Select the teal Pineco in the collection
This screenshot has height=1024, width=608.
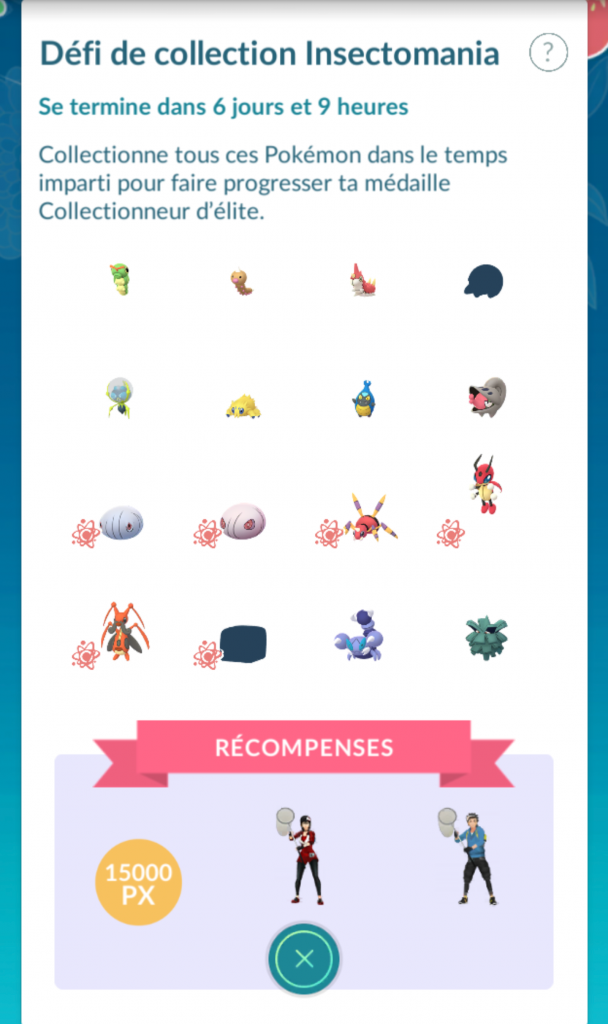point(486,636)
